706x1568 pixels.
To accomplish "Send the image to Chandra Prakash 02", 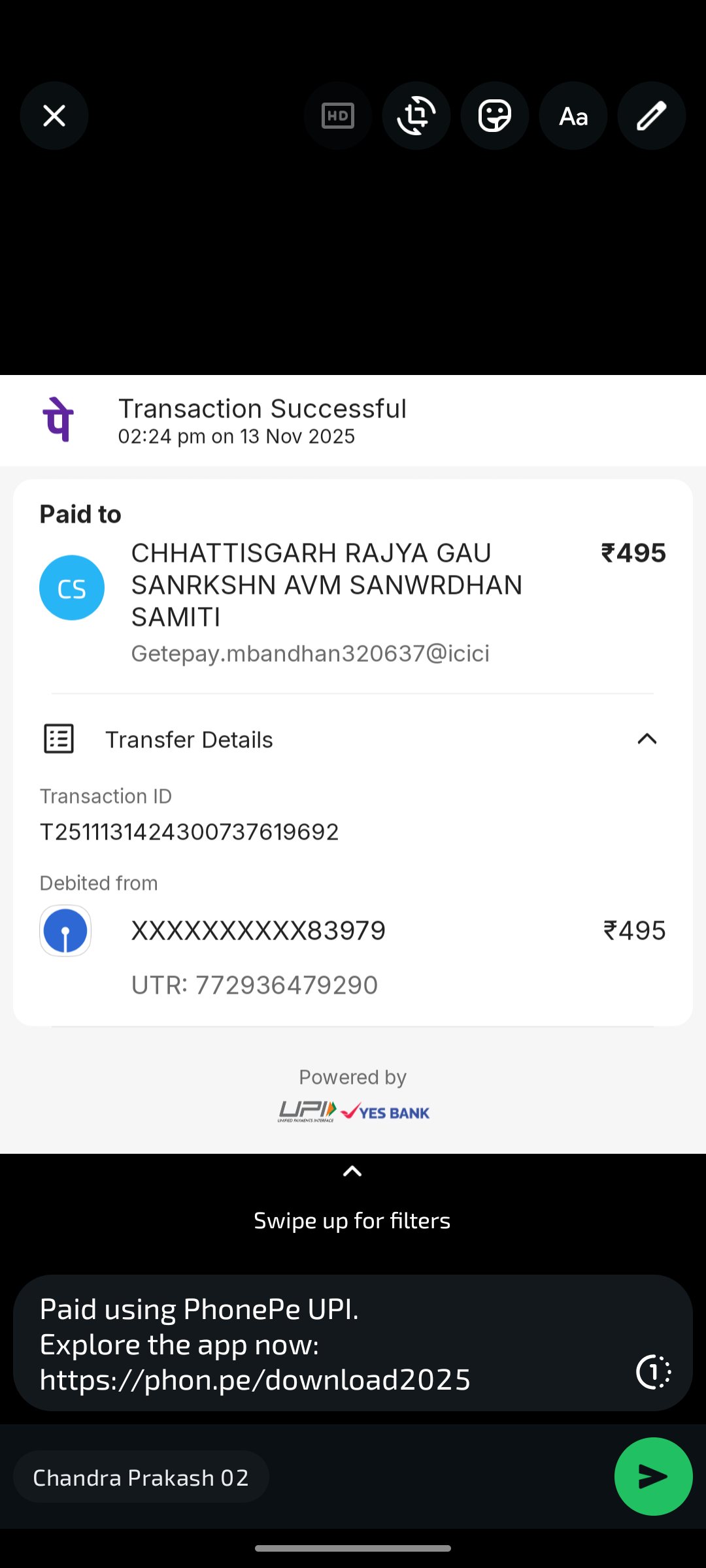I will click(653, 1477).
